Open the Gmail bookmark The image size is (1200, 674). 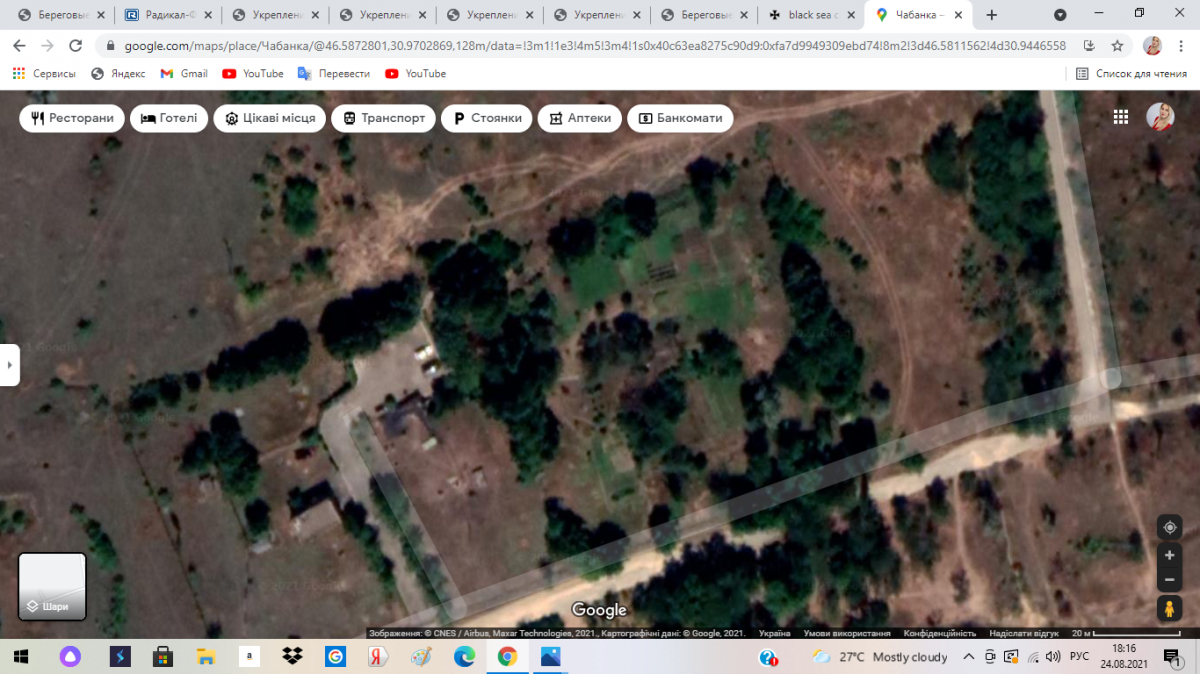pyautogui.click(x=184, y=74)
